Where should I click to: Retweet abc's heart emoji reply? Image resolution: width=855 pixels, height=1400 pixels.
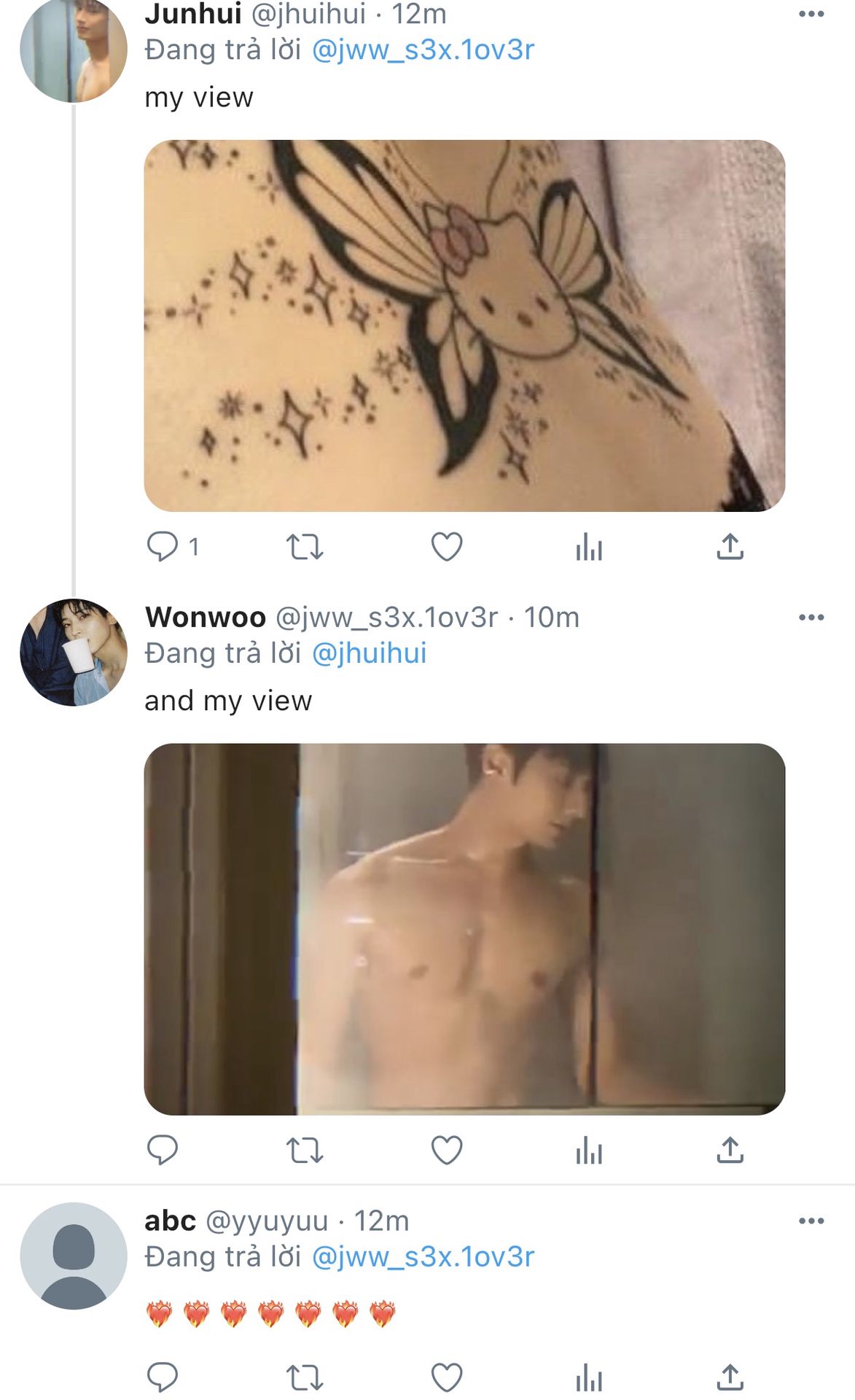tap(304, 1377)
